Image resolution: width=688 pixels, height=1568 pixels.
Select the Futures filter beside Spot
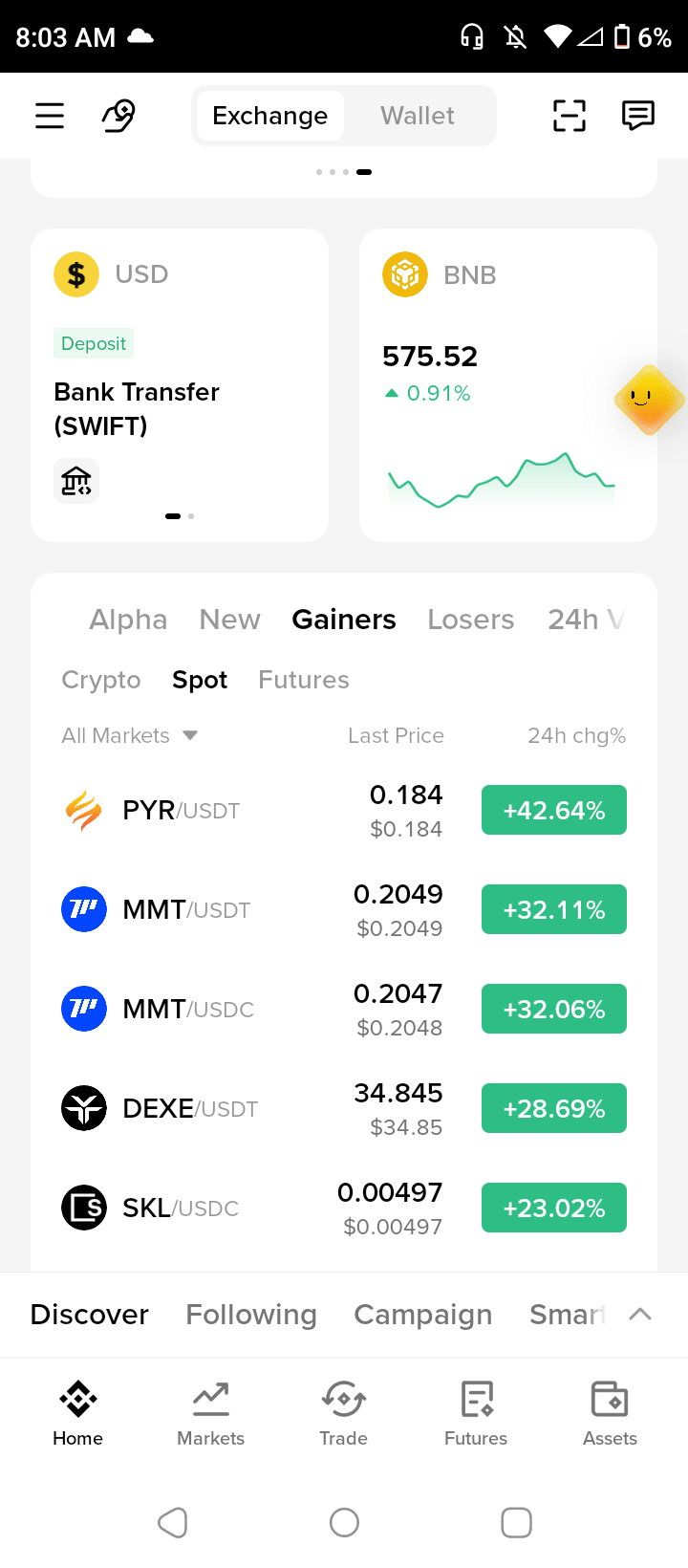[304, 680]
